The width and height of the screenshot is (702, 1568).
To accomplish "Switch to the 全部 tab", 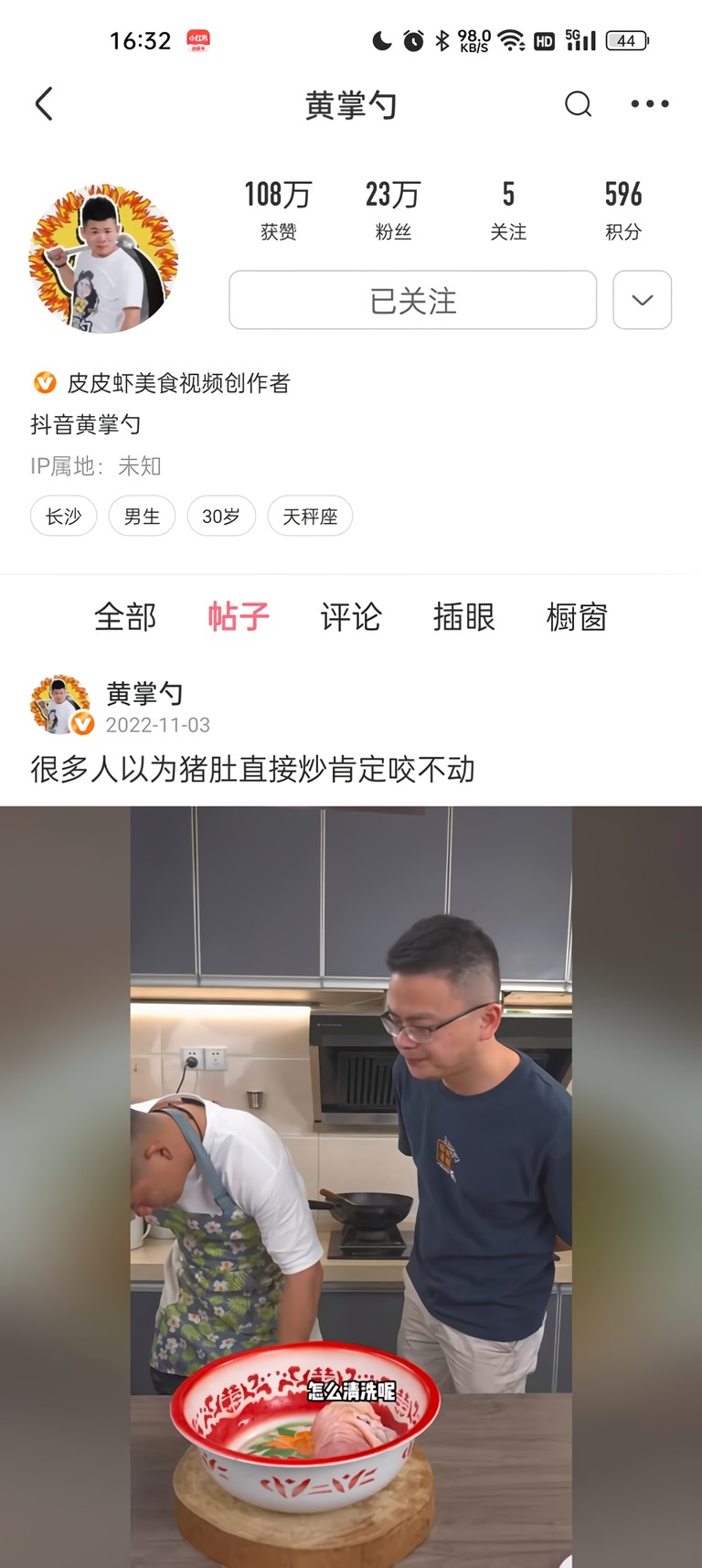I will 125,617.
